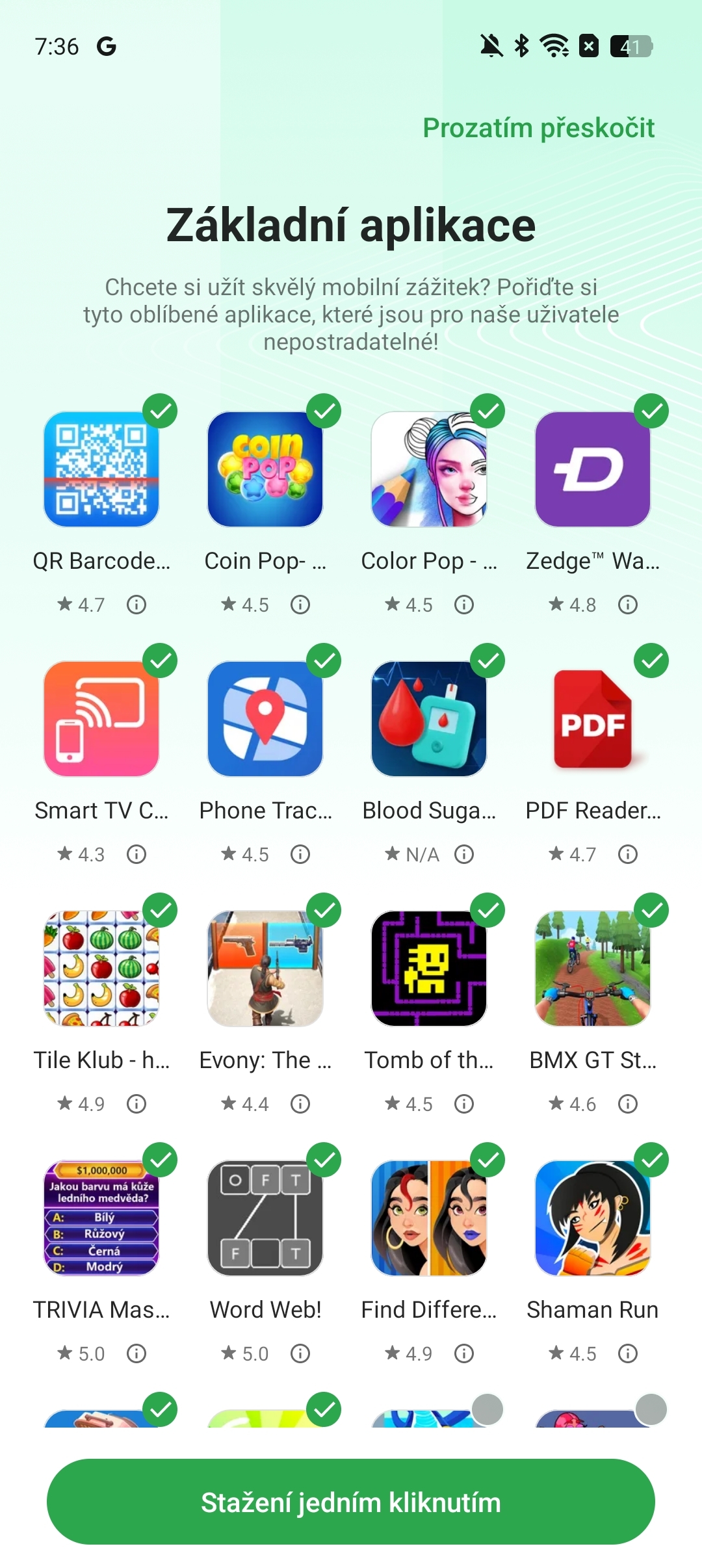702x1568 pixels.
Task: Open info icon for QR Barcode app
Action: click(x=136, y=605)
